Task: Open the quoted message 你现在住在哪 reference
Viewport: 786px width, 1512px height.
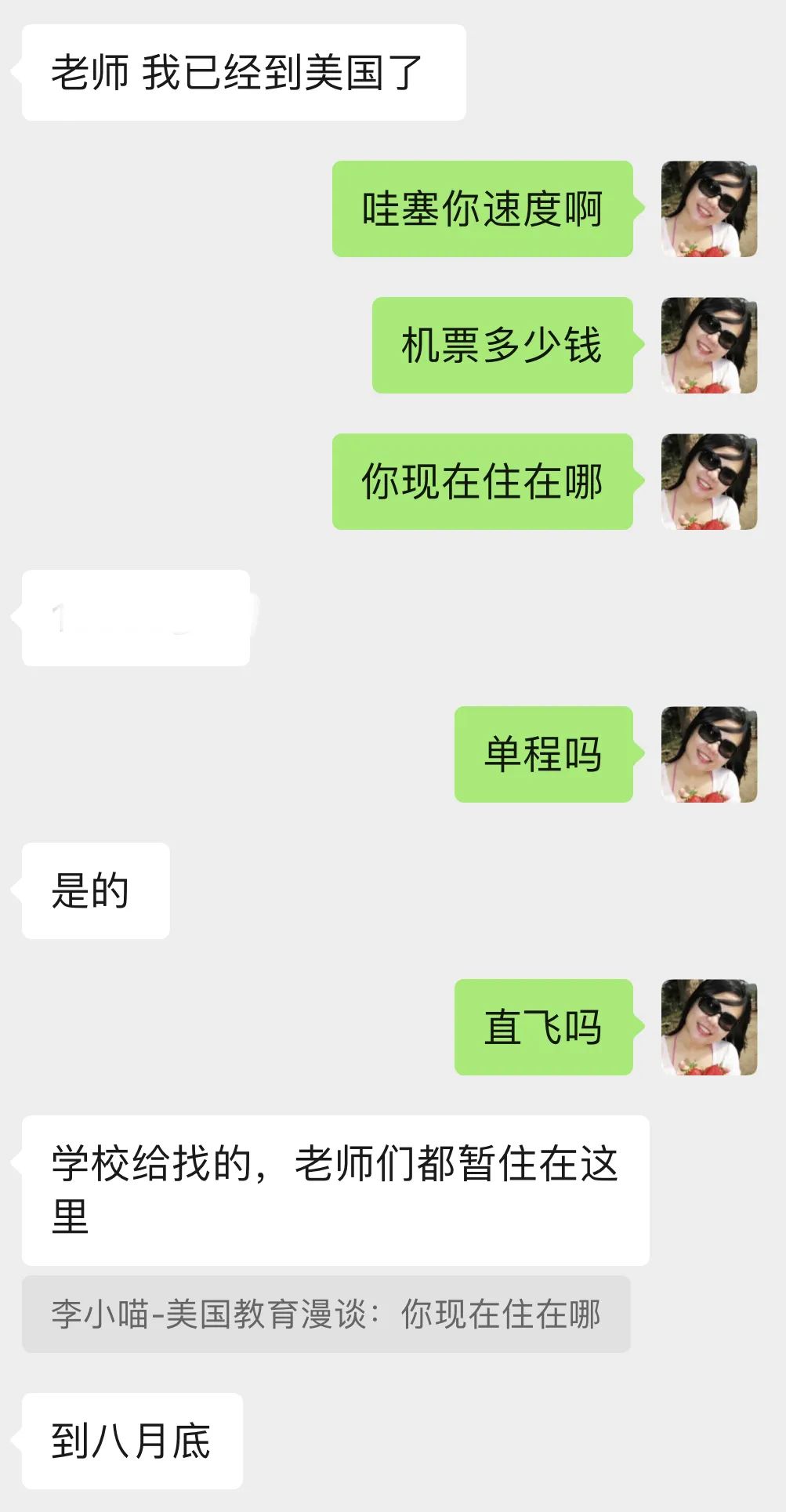Action: 326,1314
